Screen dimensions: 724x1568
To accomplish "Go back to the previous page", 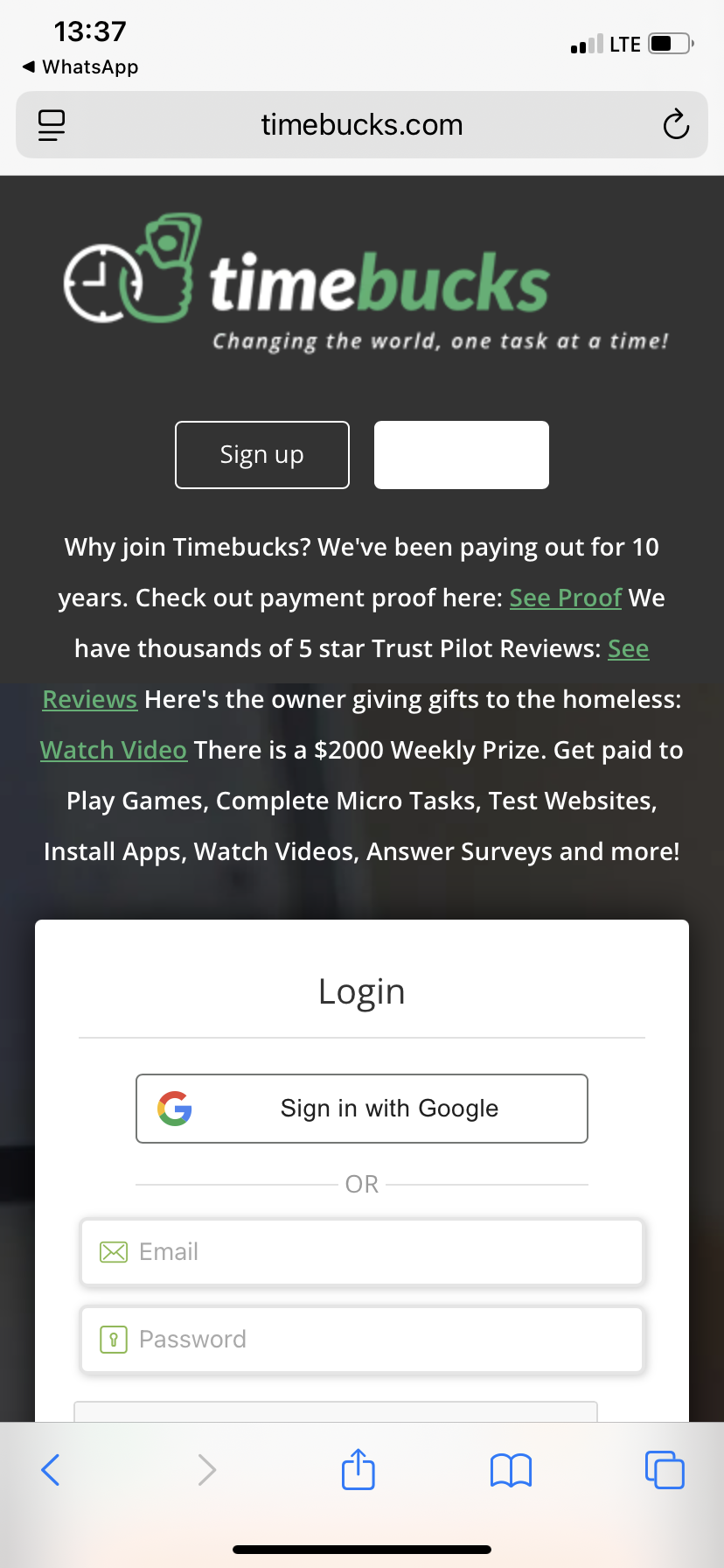I will 51,1470.
